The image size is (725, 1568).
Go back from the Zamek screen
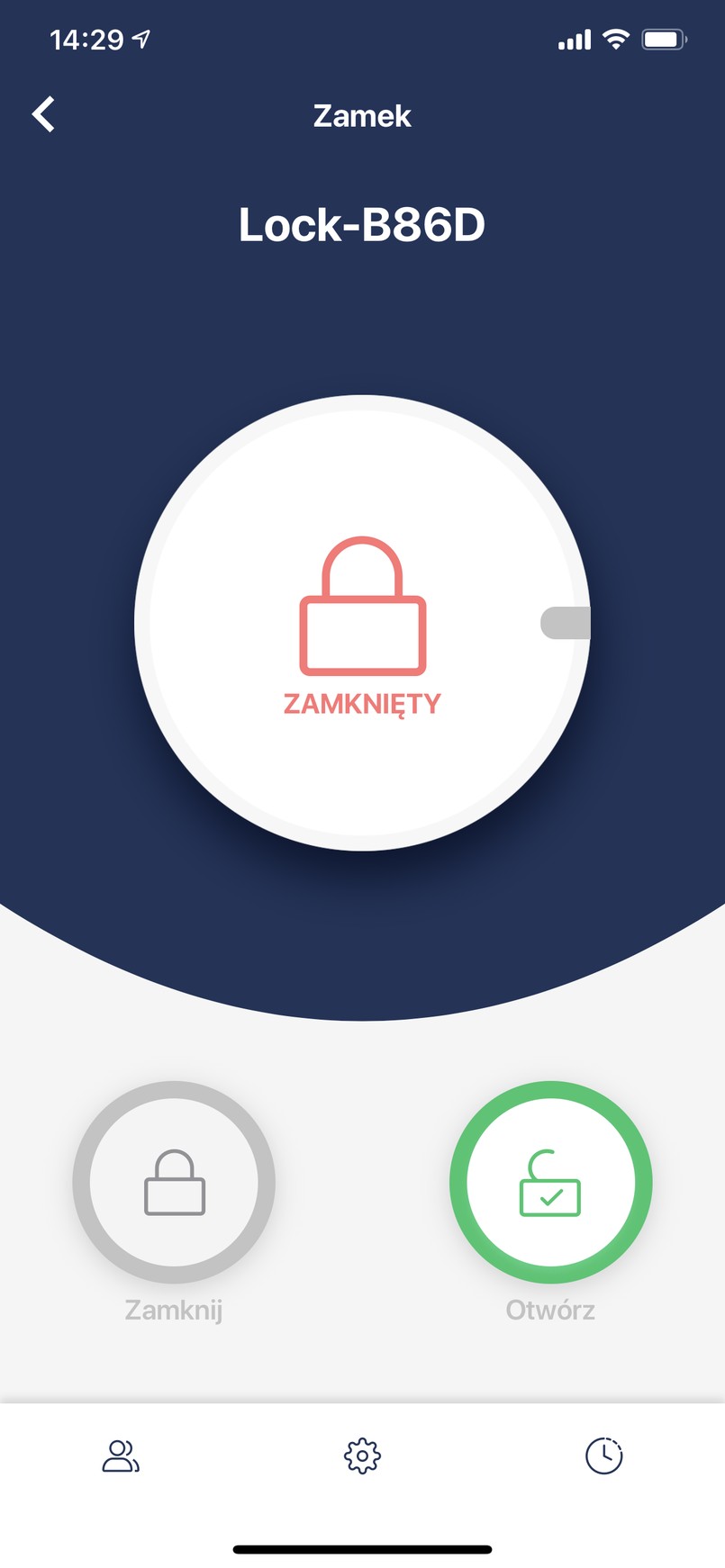43,115
